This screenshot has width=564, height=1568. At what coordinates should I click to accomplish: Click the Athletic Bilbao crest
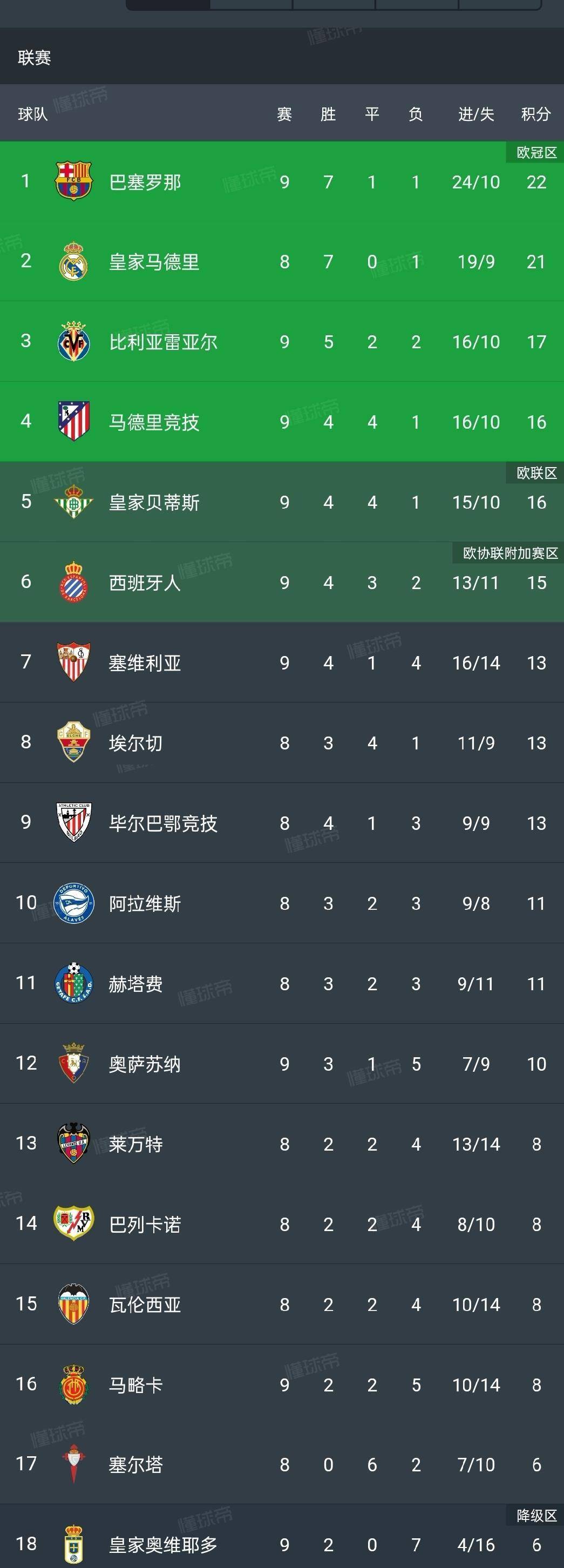tap(73, 823)
